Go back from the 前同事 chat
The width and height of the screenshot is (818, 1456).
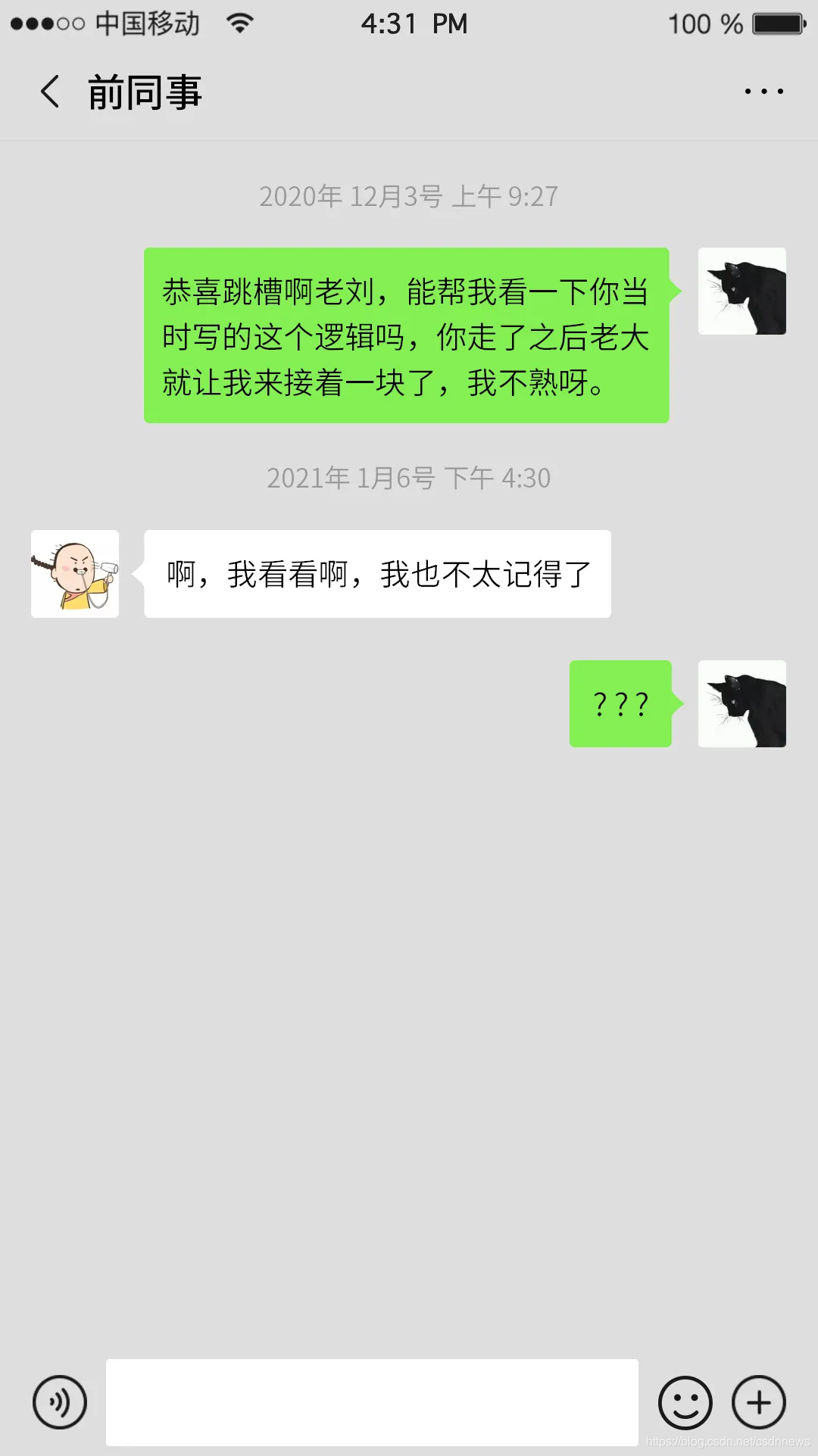(50, 92)
